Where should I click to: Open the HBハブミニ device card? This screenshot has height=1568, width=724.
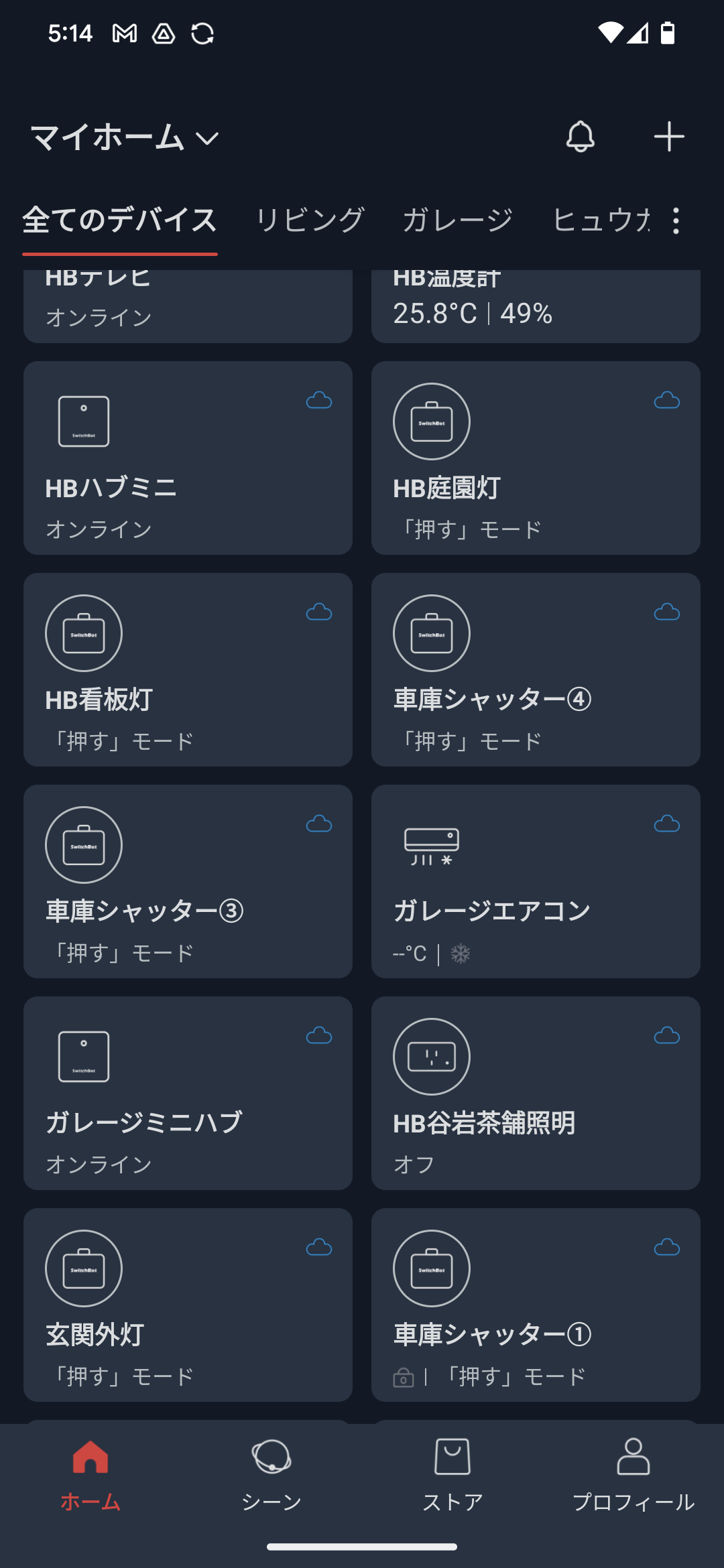188,458
